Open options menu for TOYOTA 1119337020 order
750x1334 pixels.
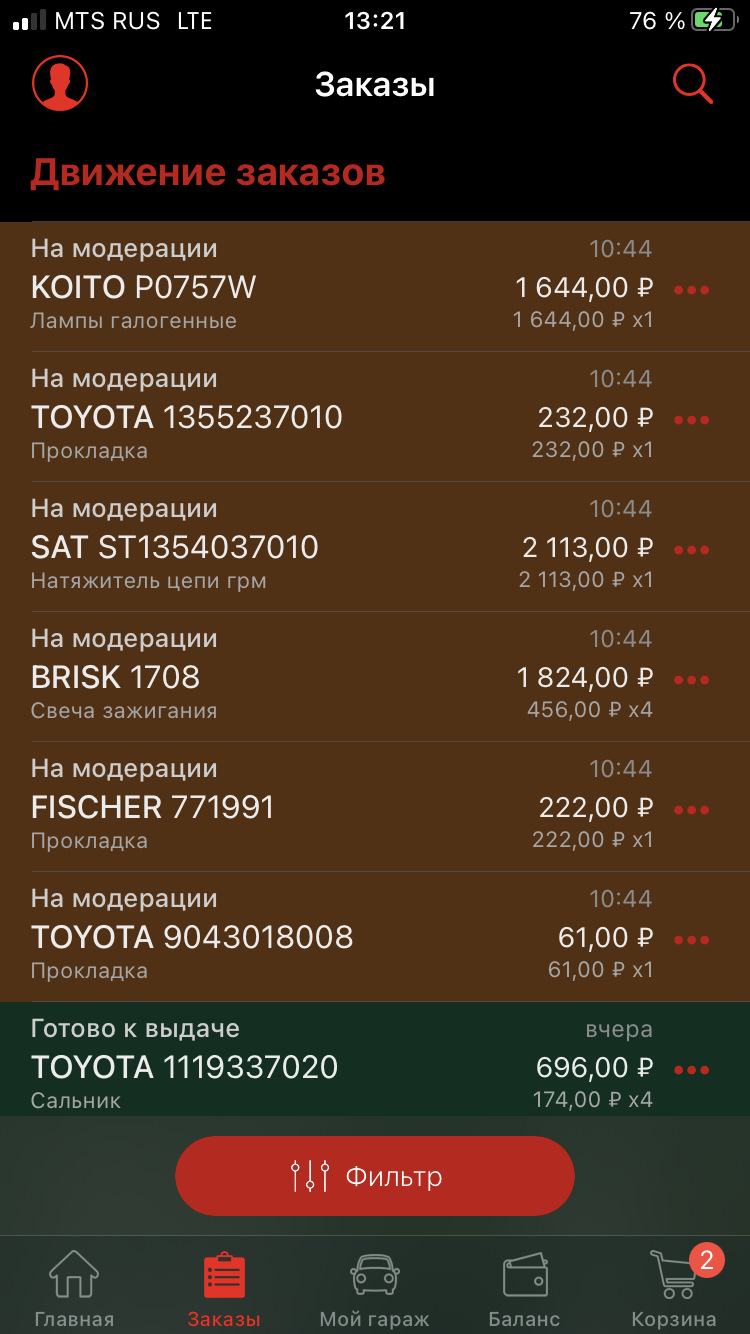(x=691, y=1068)
